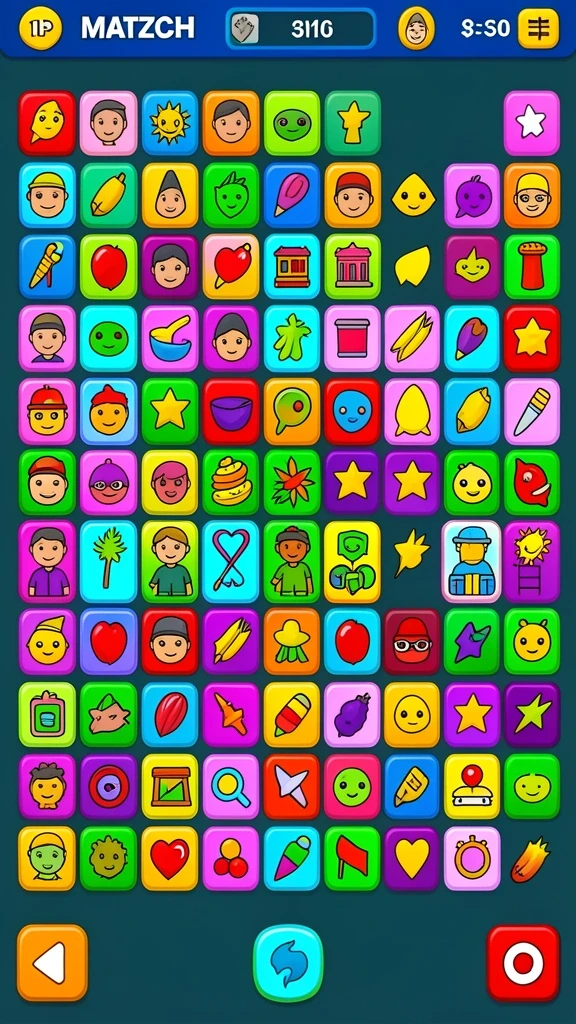Choose the purple bowl on the red tile
Screen dimensions: 576x1024
[231, 411]
